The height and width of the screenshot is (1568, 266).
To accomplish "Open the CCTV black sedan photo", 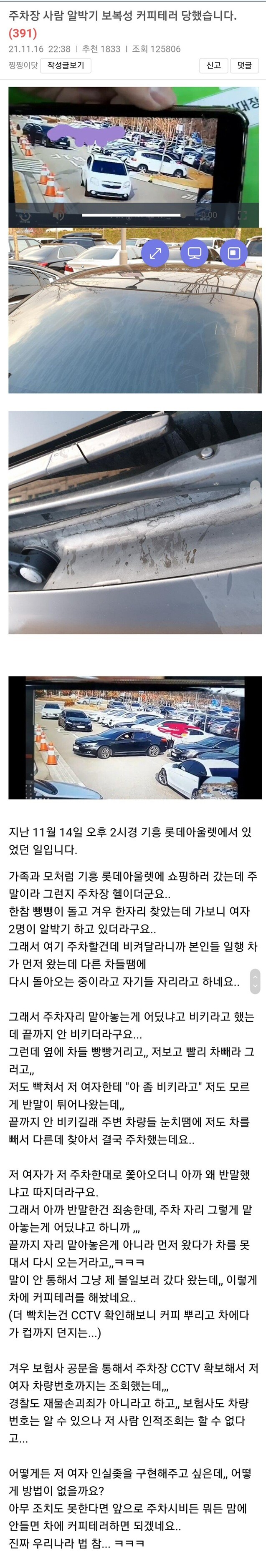I will tap(135, 737).
